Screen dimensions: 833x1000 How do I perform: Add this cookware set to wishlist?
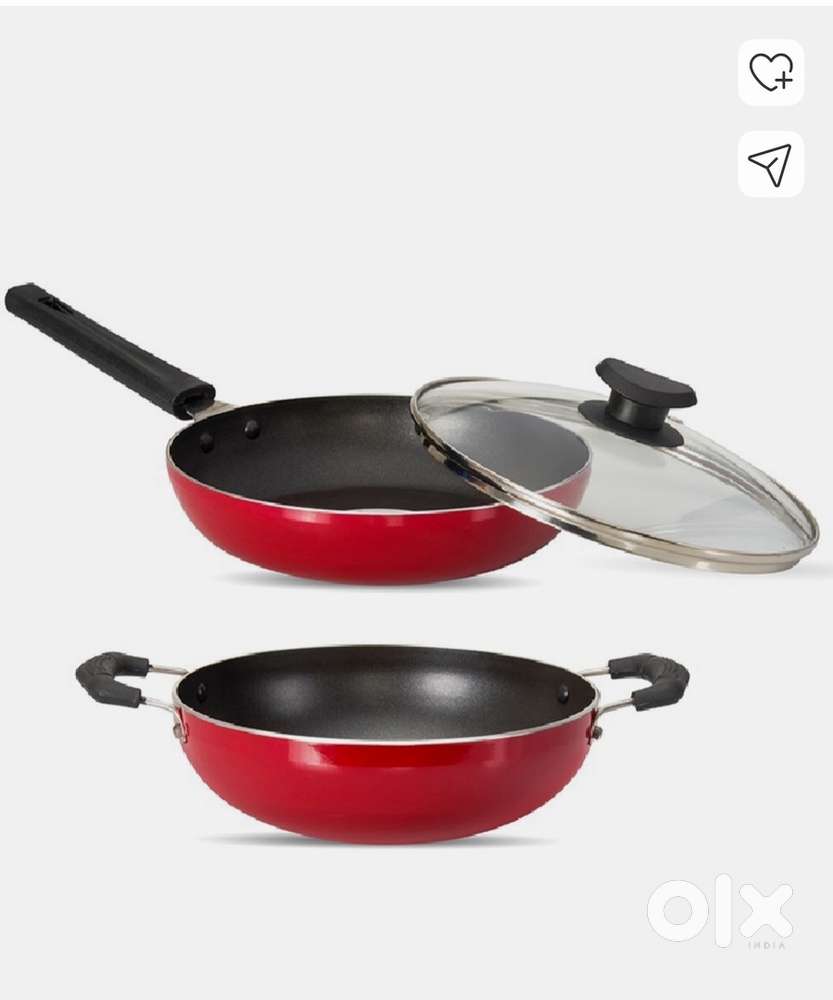(x=771, y=72)
